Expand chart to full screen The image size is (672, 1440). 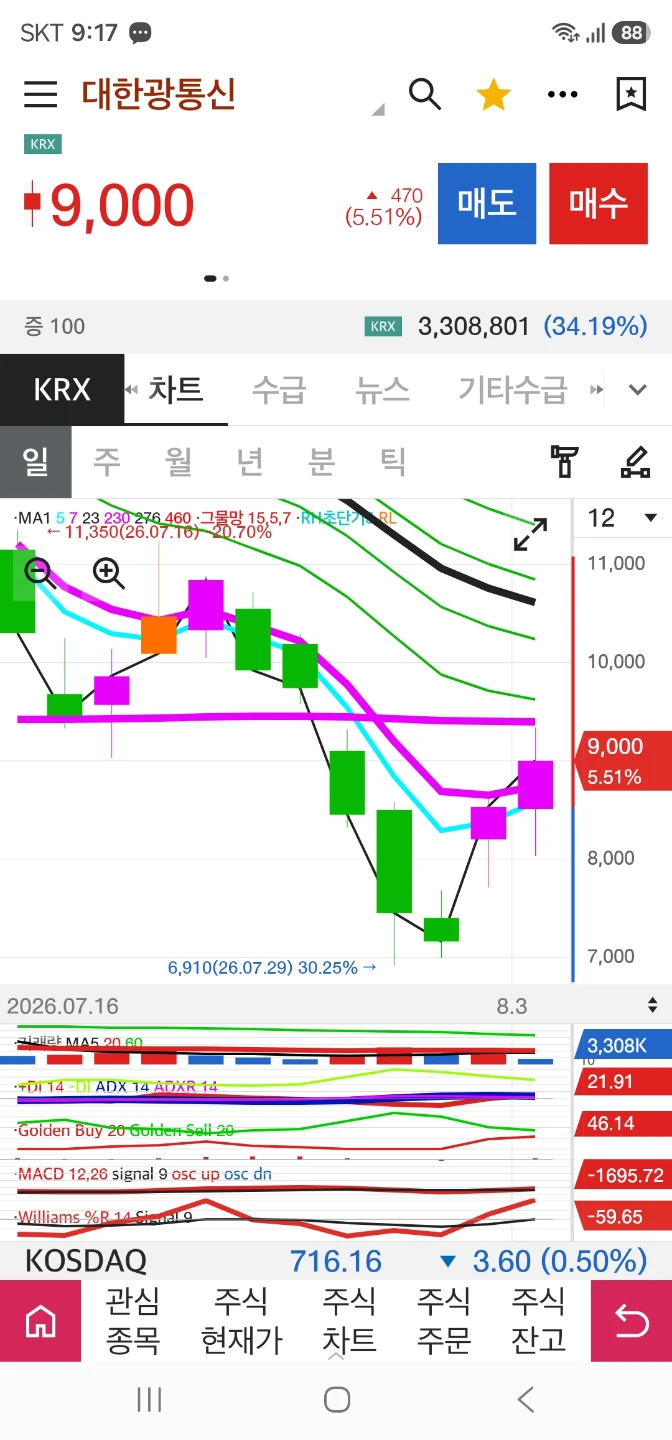[x=530, y=535]
